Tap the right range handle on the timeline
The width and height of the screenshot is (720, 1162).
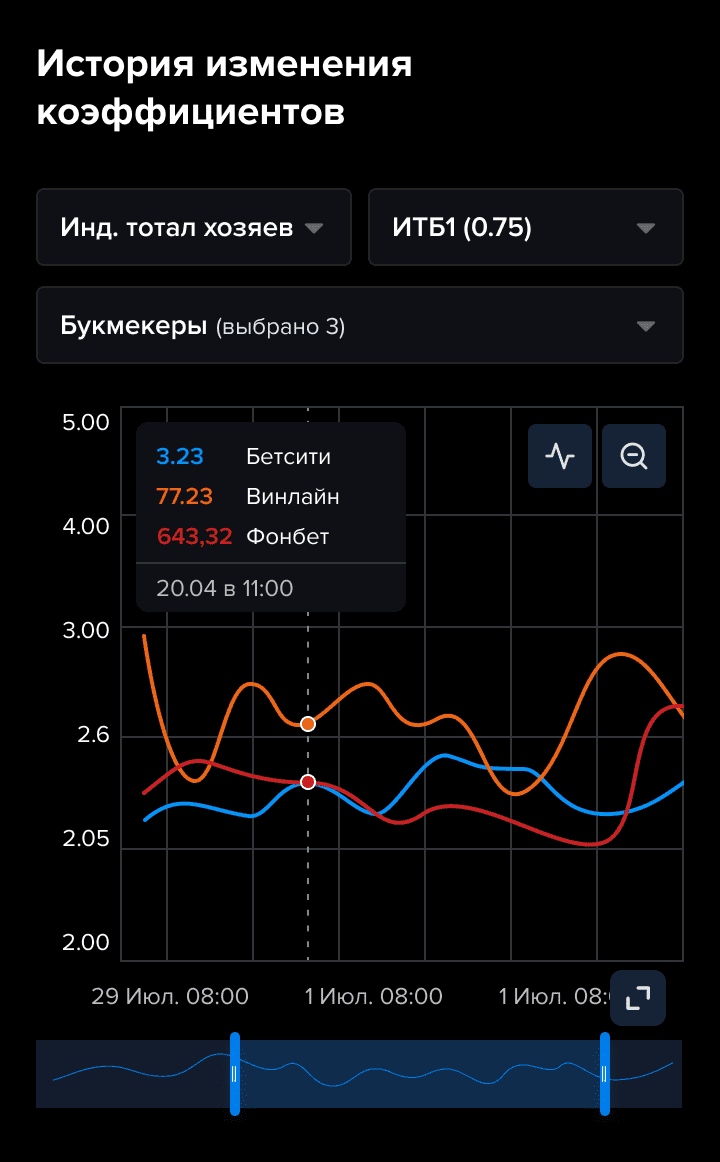(604, 1074)
